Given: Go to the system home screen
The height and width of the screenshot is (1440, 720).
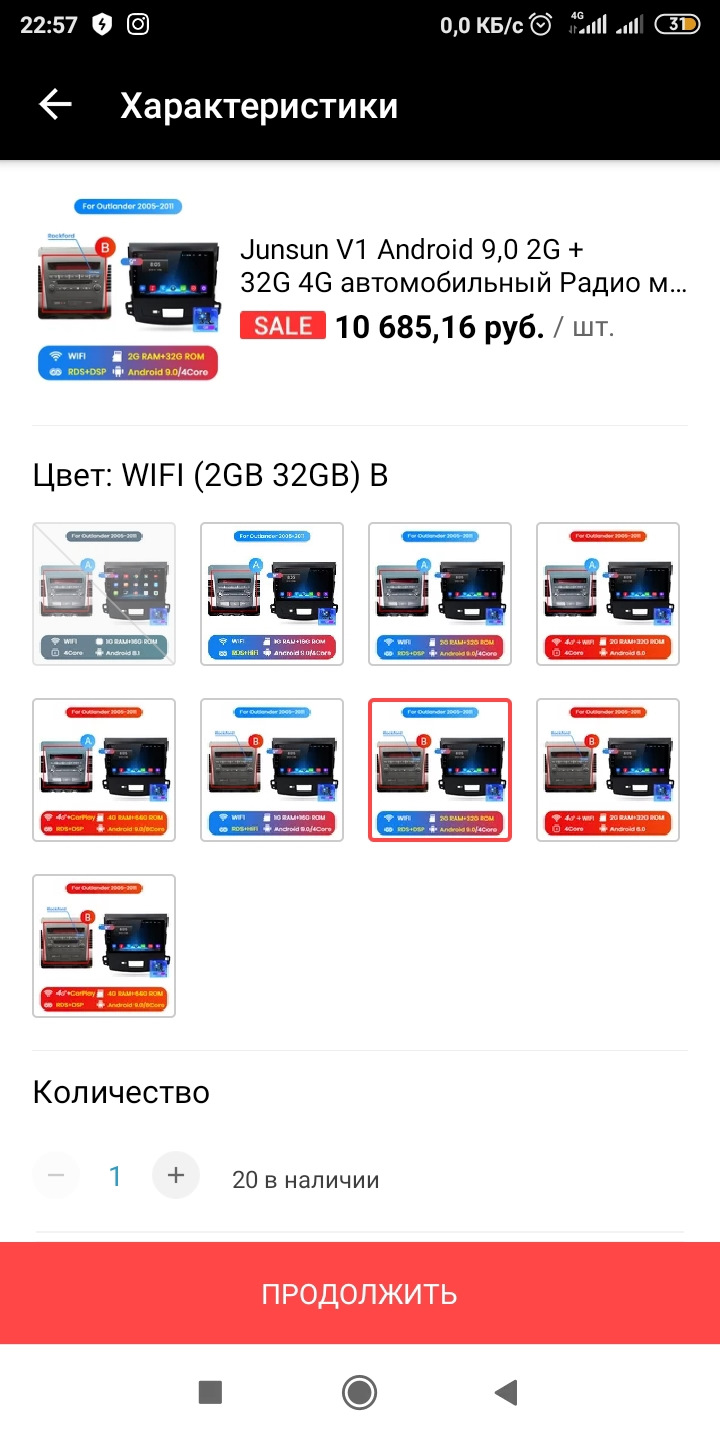Looking at the screenshot, I should pyautogui.click(x=359, y=1392).
